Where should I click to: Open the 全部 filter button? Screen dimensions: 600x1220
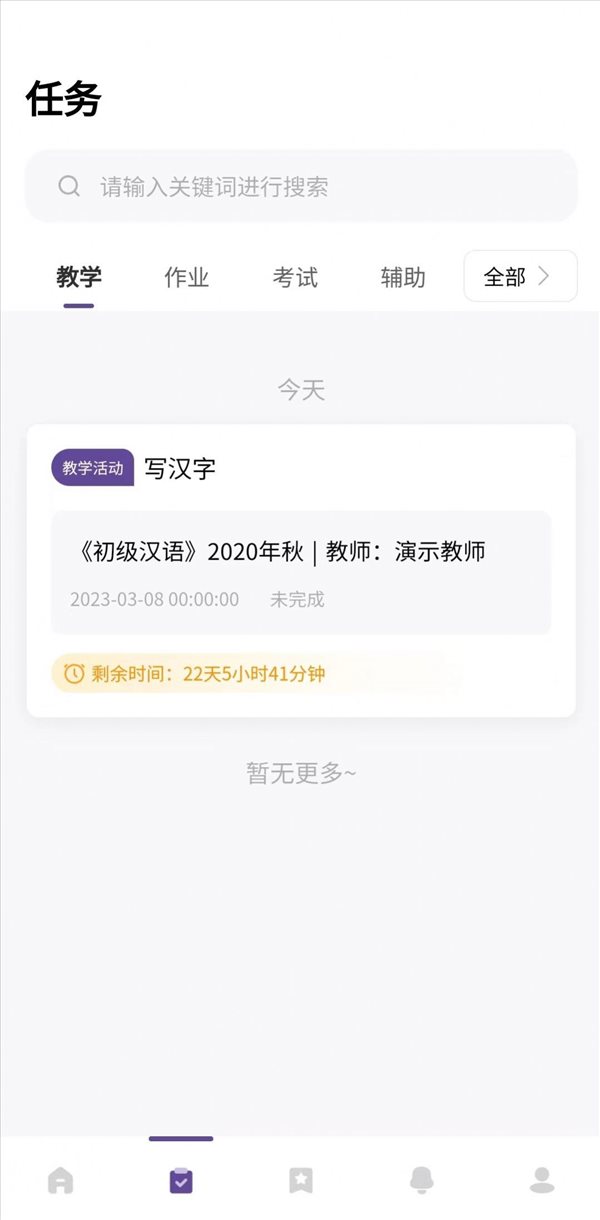(520, 276)
